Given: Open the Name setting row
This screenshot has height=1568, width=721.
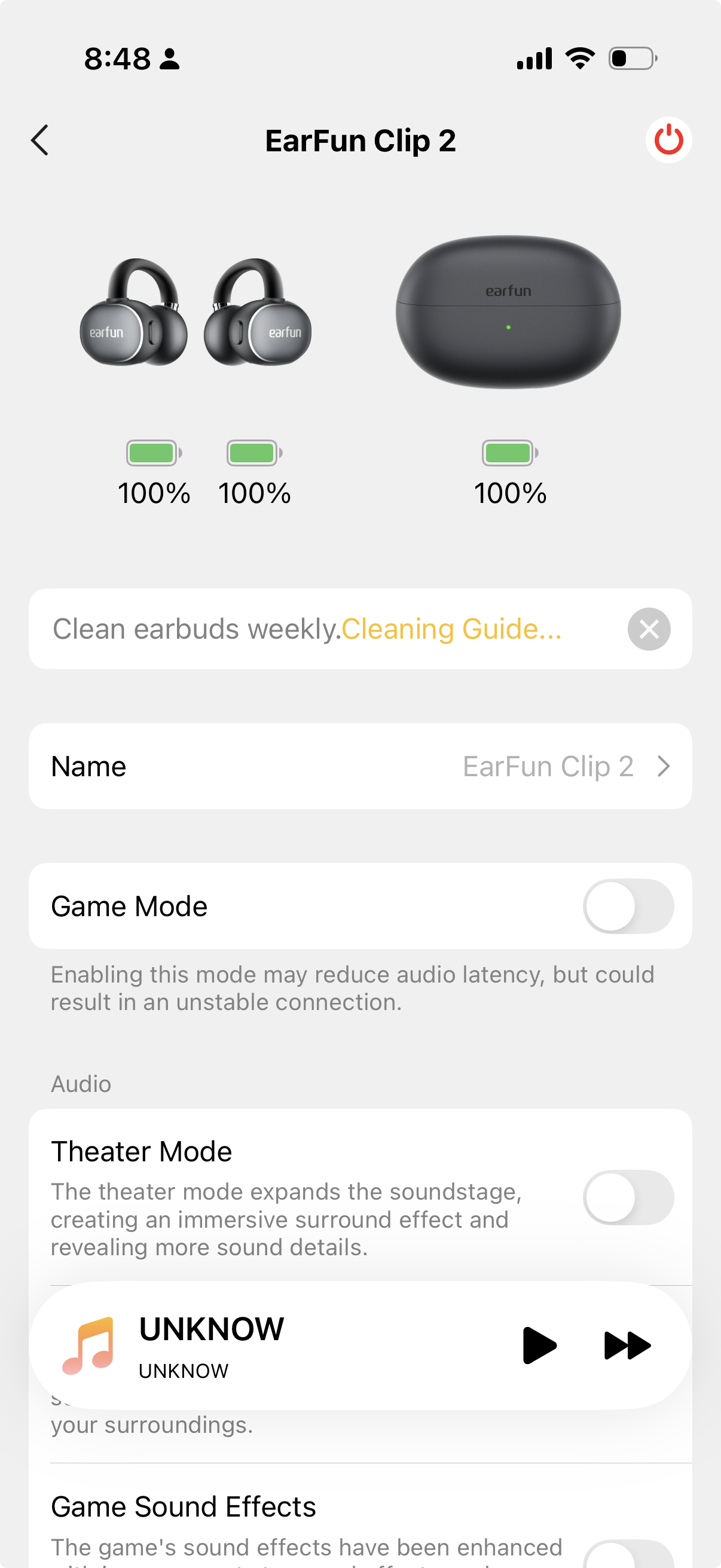Looking at the screenshot, I should point(360,765).
